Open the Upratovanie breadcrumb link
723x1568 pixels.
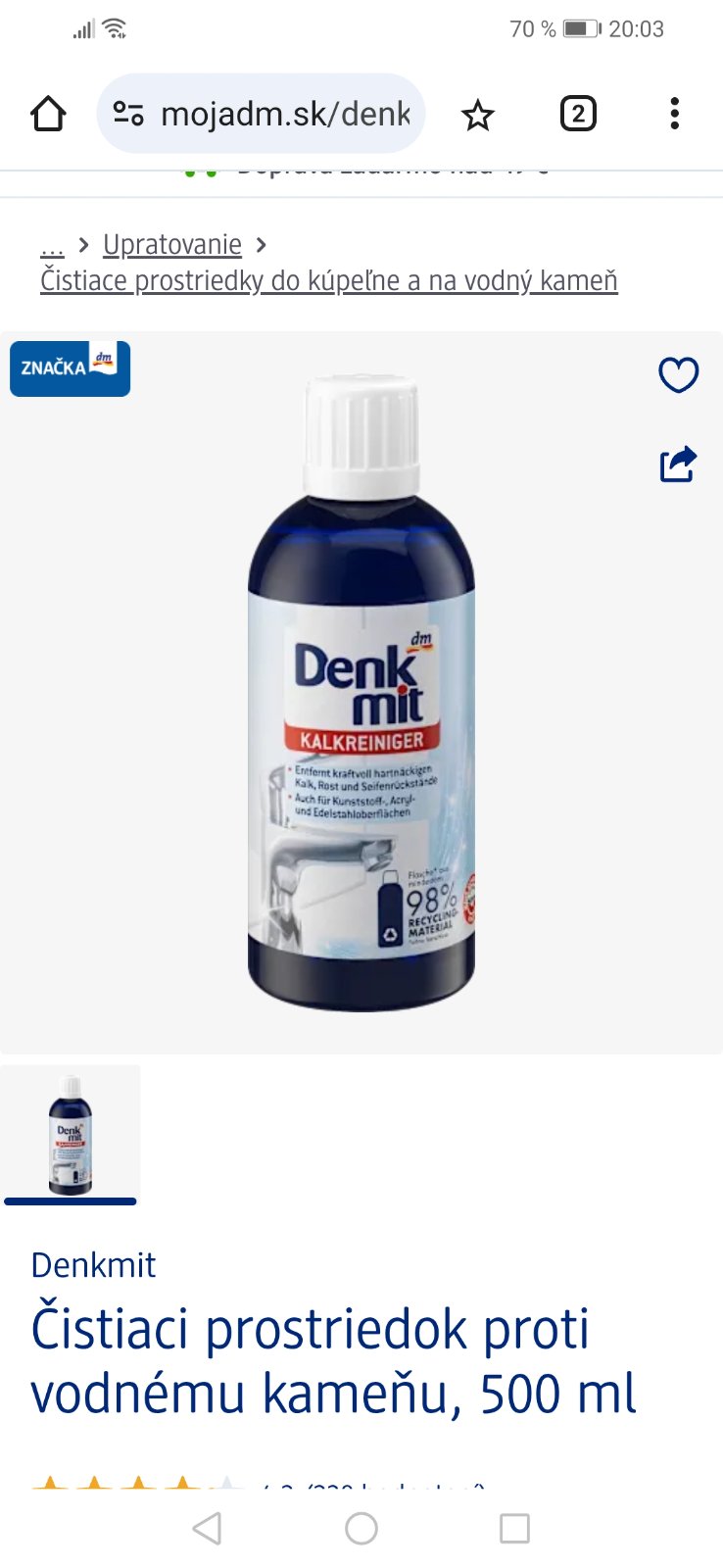(x=172, y=245)
